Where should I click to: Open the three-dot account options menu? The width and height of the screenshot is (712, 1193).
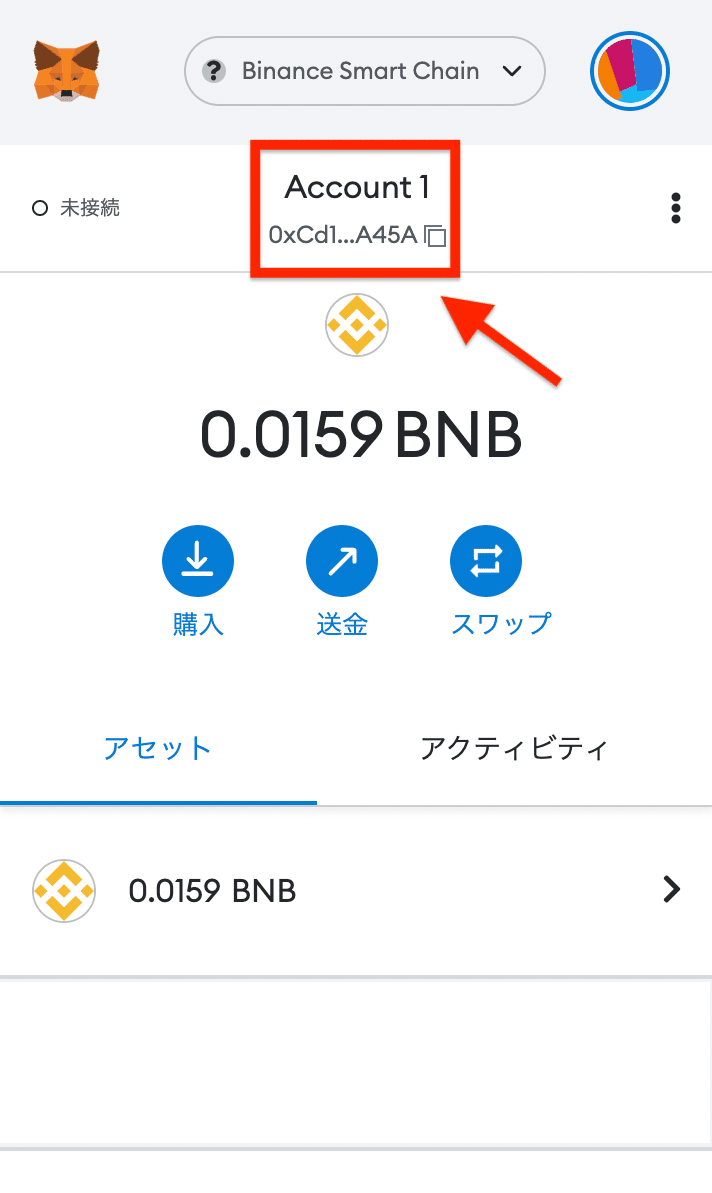click(x=675, y=208)
